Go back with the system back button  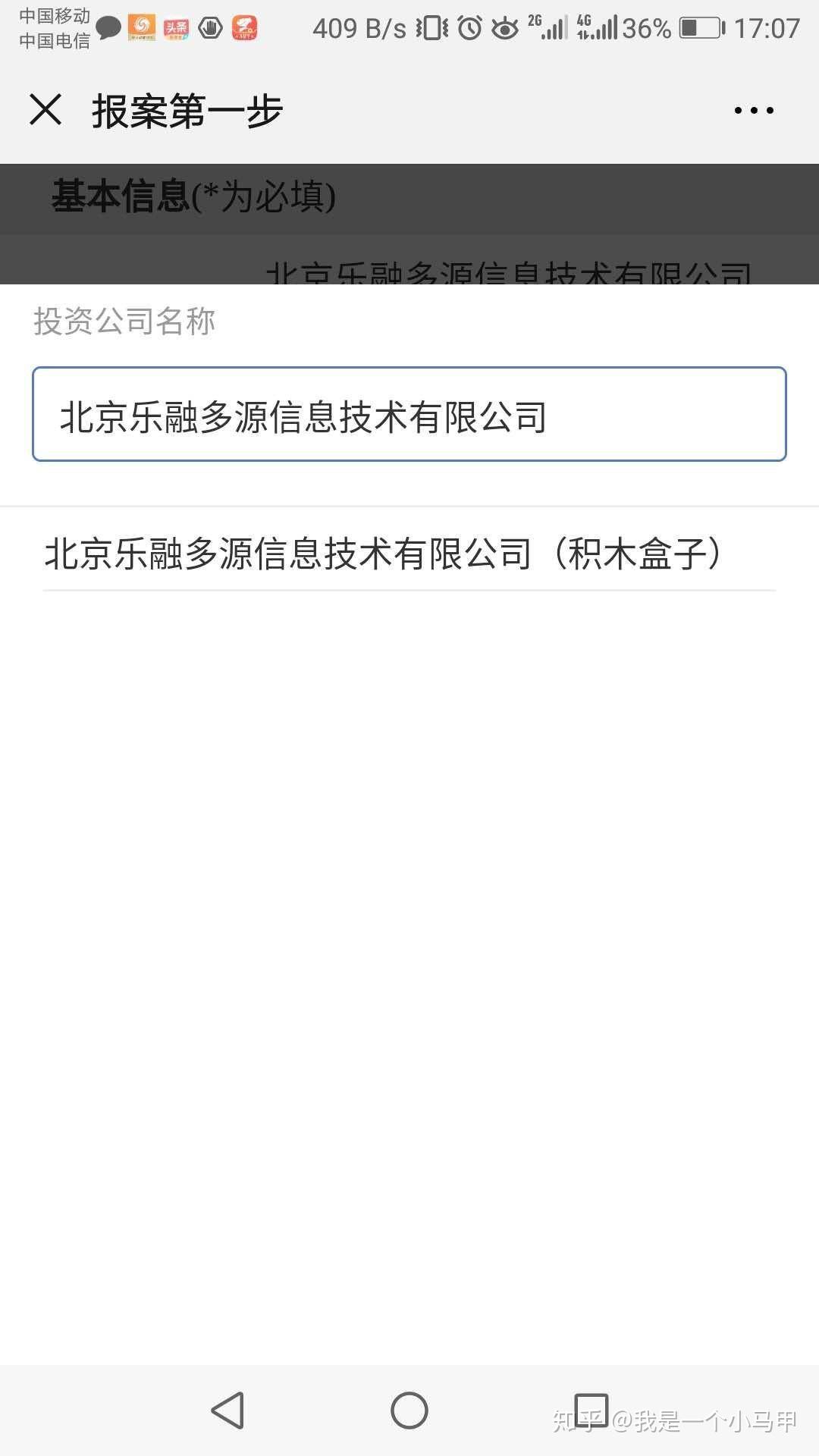point(227,1410)
